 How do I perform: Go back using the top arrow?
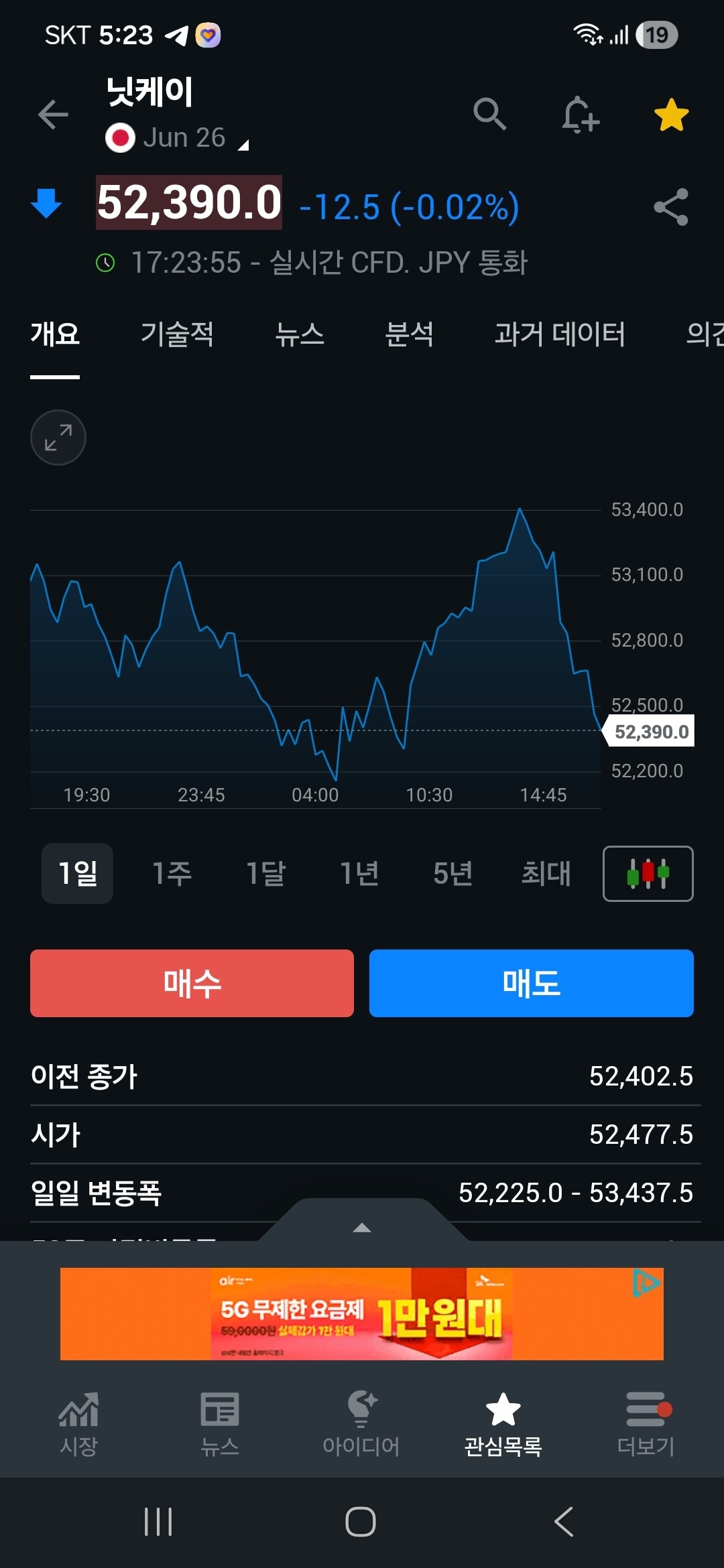pos(54,115)
